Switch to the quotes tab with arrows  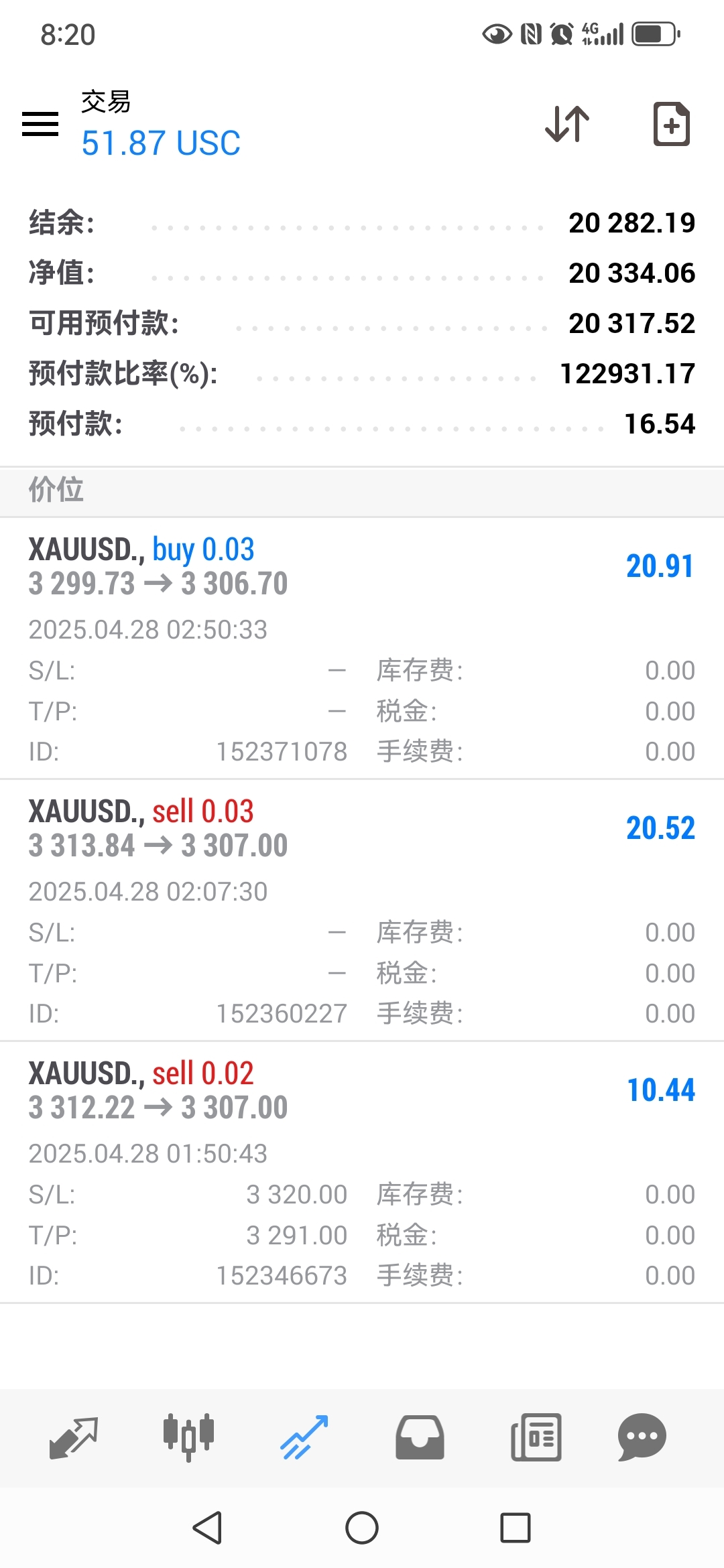pos(74,1437)
